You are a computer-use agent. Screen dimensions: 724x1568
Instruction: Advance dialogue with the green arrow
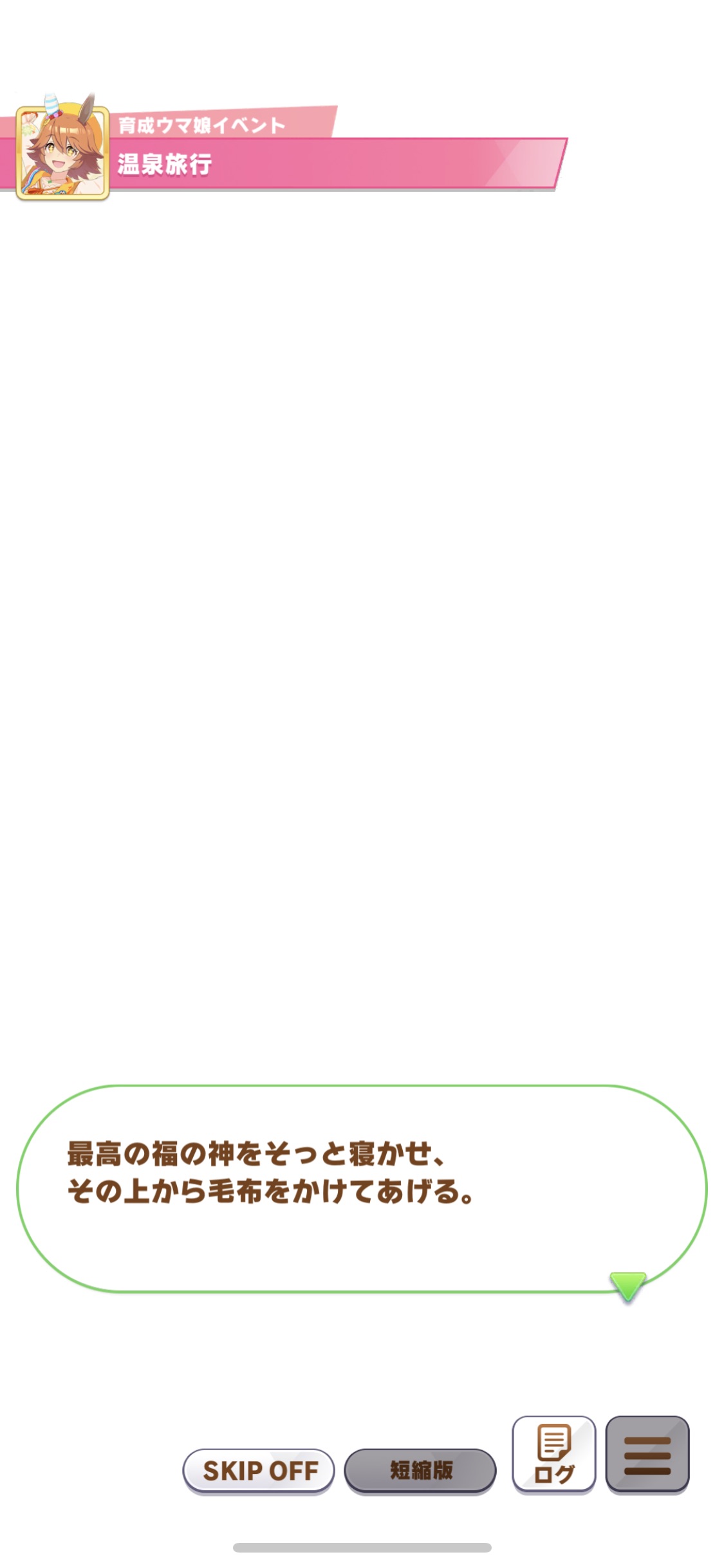[627, 1287]
